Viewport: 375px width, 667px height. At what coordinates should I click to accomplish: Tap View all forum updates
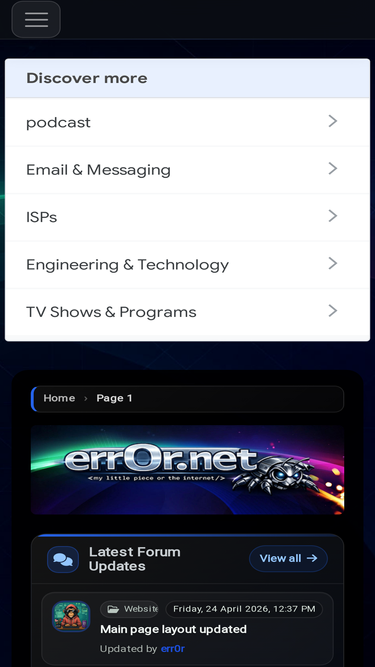288,558
